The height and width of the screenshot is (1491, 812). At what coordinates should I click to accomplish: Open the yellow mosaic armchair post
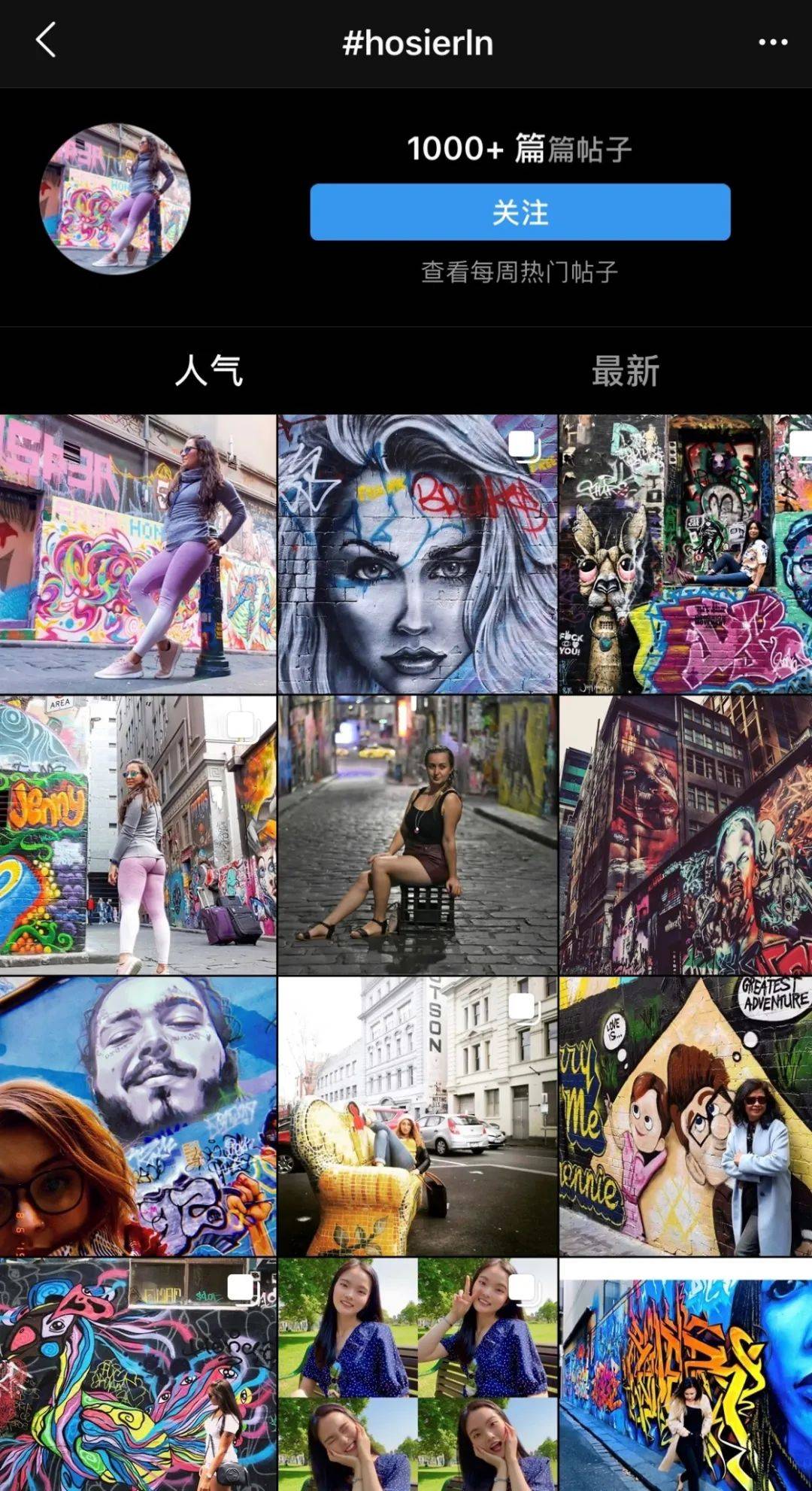tap(417, 1116)
